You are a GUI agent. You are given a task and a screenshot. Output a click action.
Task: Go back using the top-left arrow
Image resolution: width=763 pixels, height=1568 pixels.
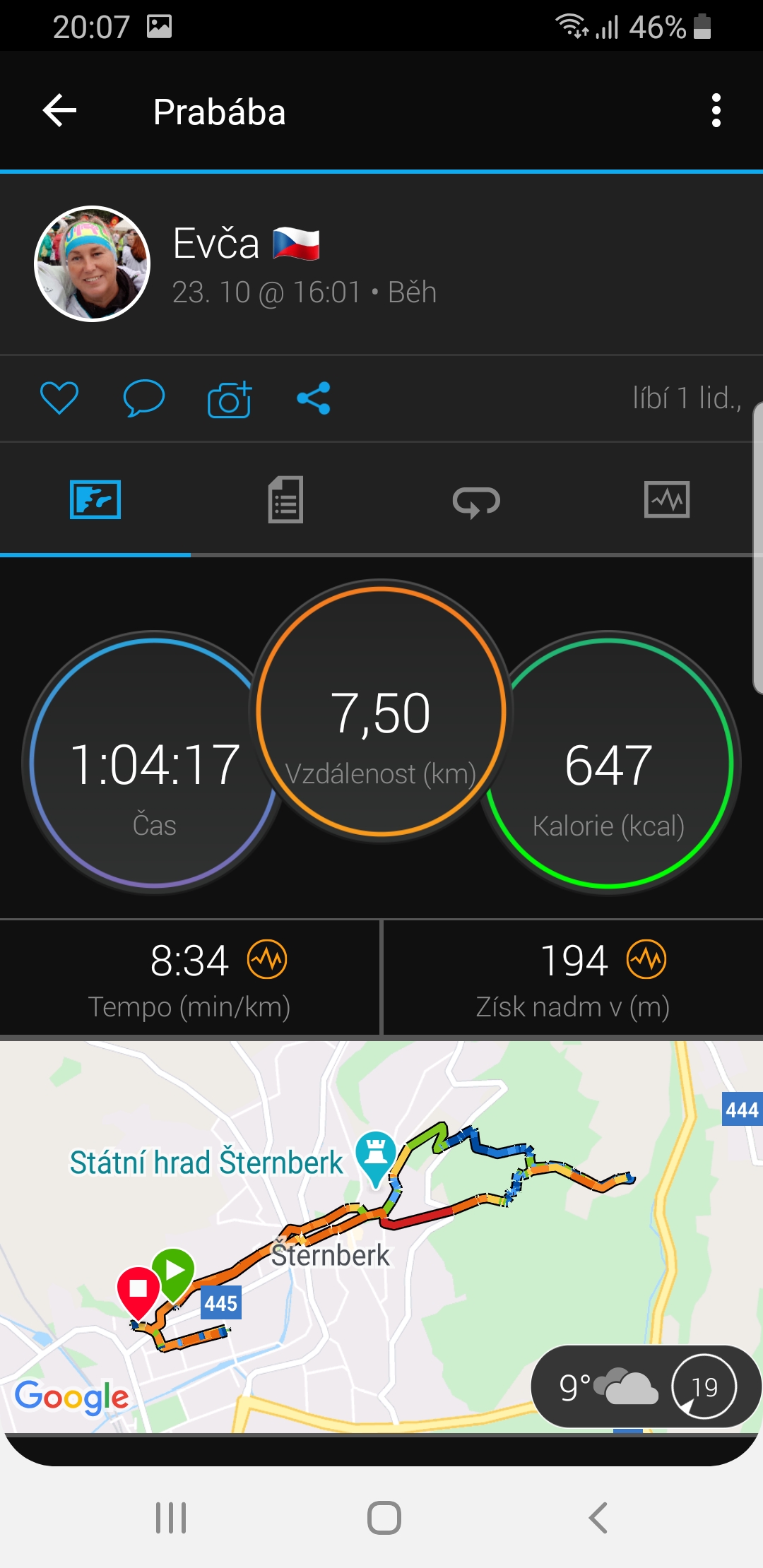pyautogui.click(x=59, y=111)
